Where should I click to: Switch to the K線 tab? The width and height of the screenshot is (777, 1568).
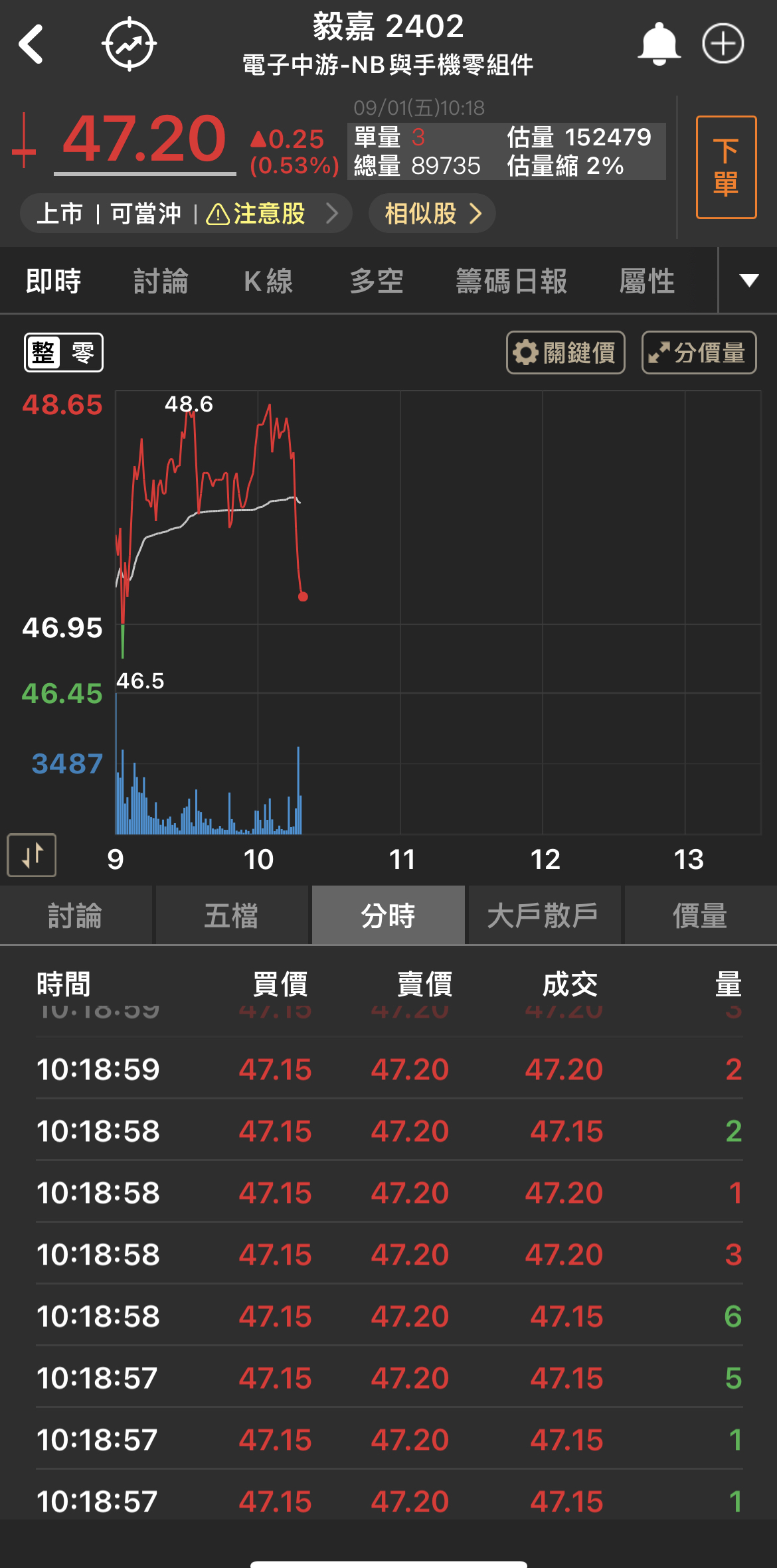click(x=268, y=281)
